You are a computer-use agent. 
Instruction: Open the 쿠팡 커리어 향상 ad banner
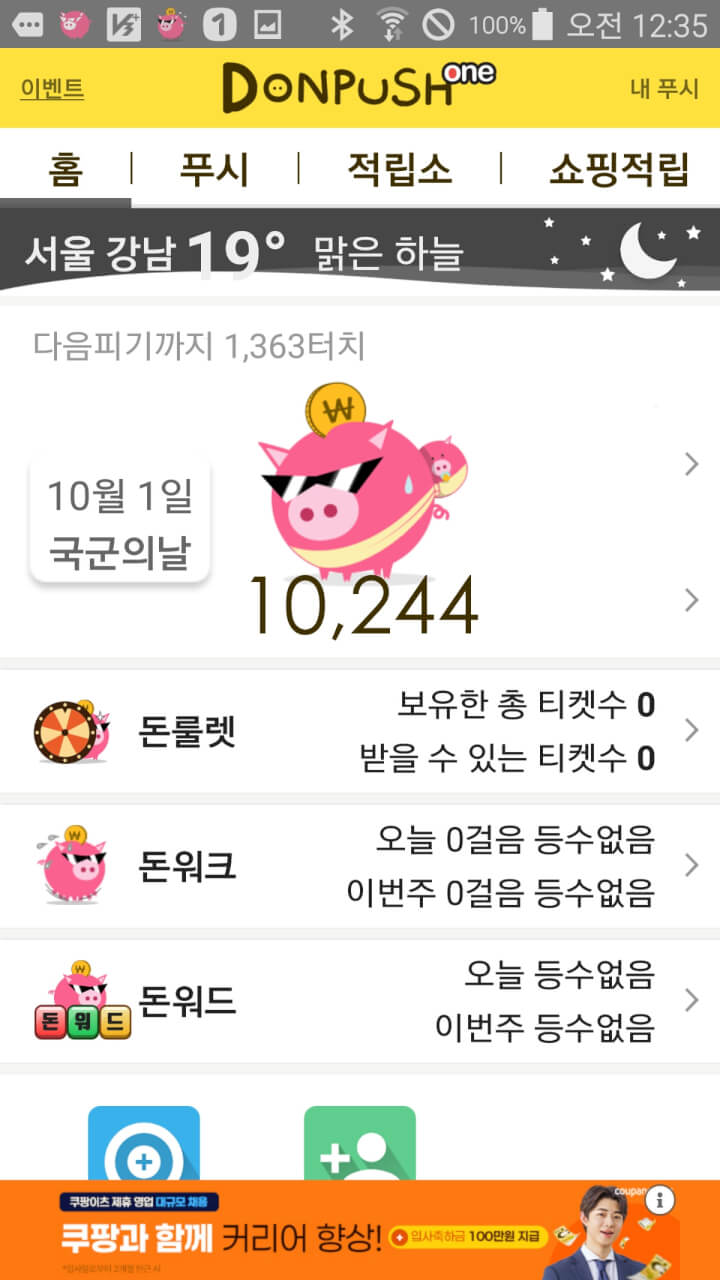pyautogui.click(x=300, y=1235)
